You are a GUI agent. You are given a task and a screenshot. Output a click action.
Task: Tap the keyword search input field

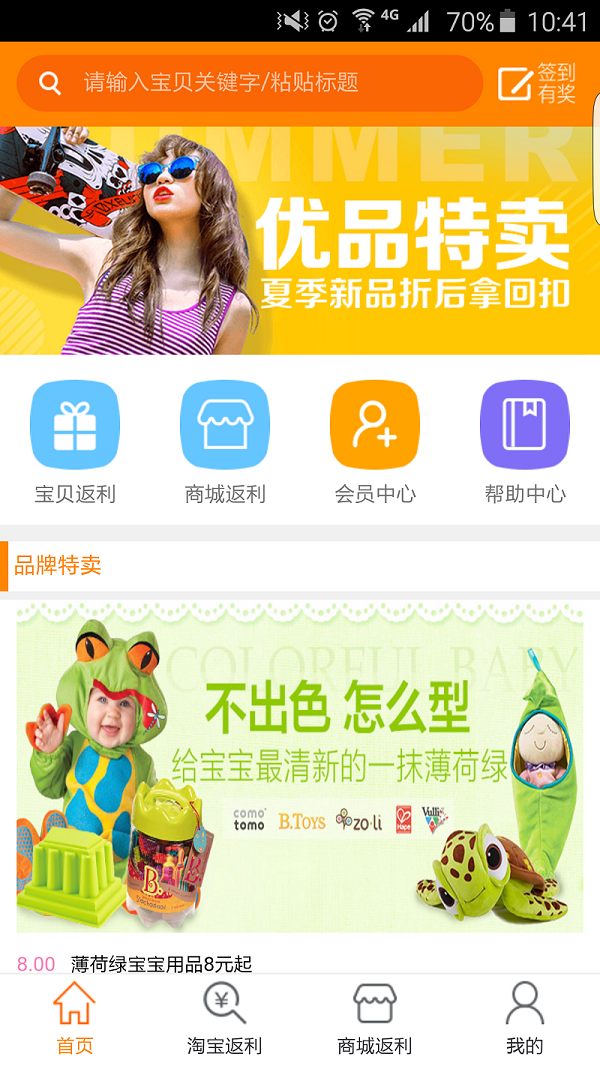250,83
